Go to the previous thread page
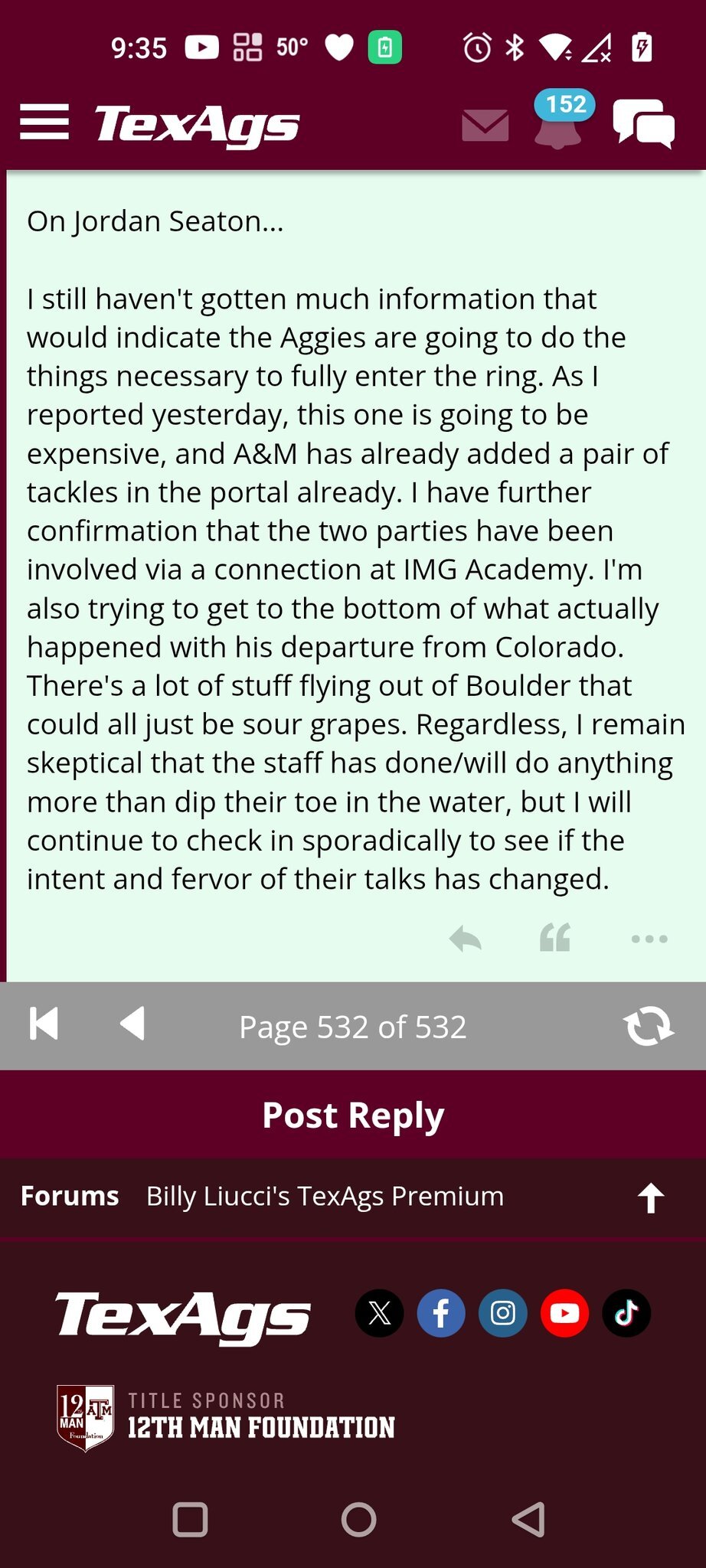Viewport: 706px width, 1568px height. click(133, 1024)
